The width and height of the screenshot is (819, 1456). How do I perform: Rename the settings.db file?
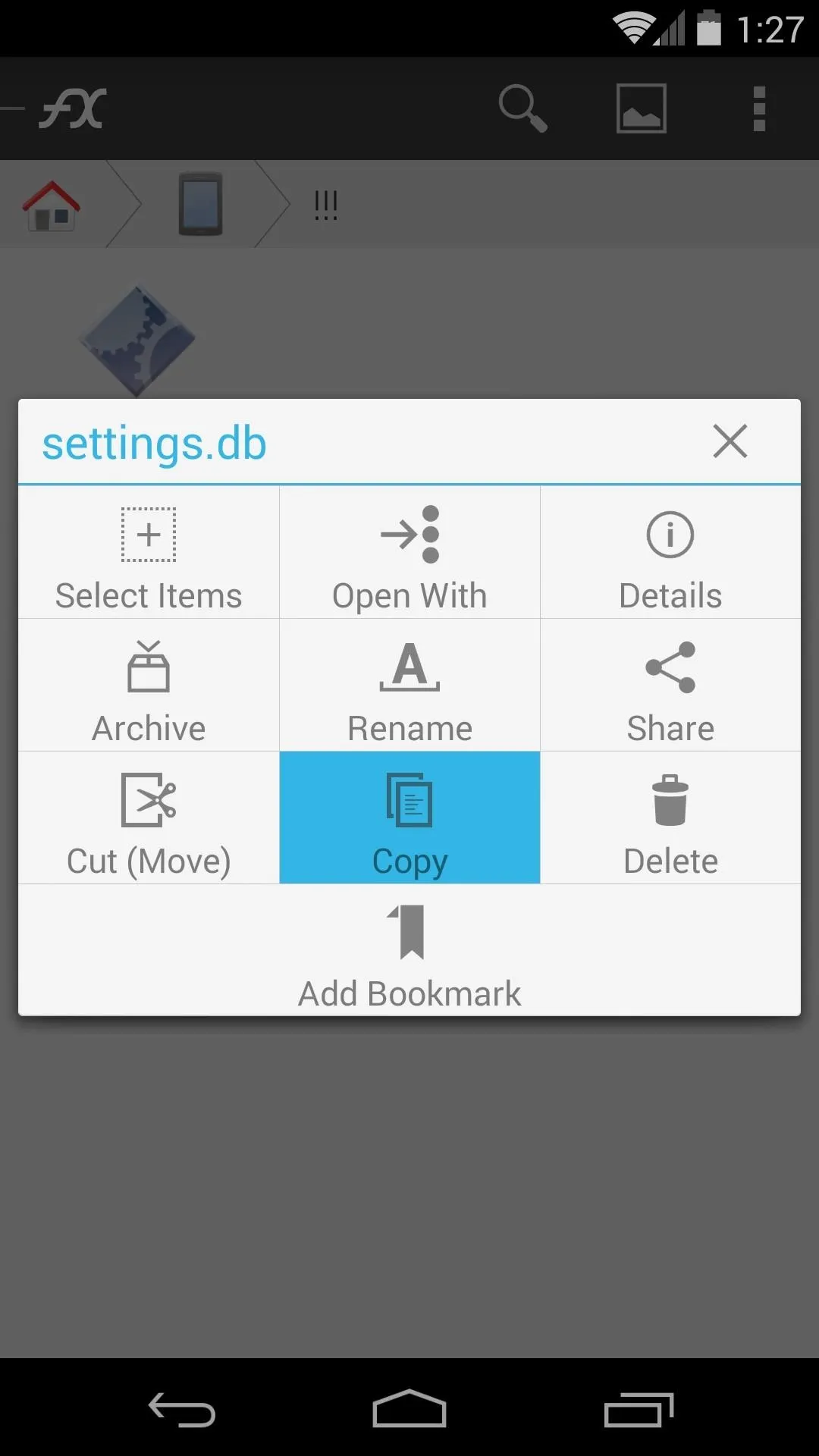tap(409, 685)
